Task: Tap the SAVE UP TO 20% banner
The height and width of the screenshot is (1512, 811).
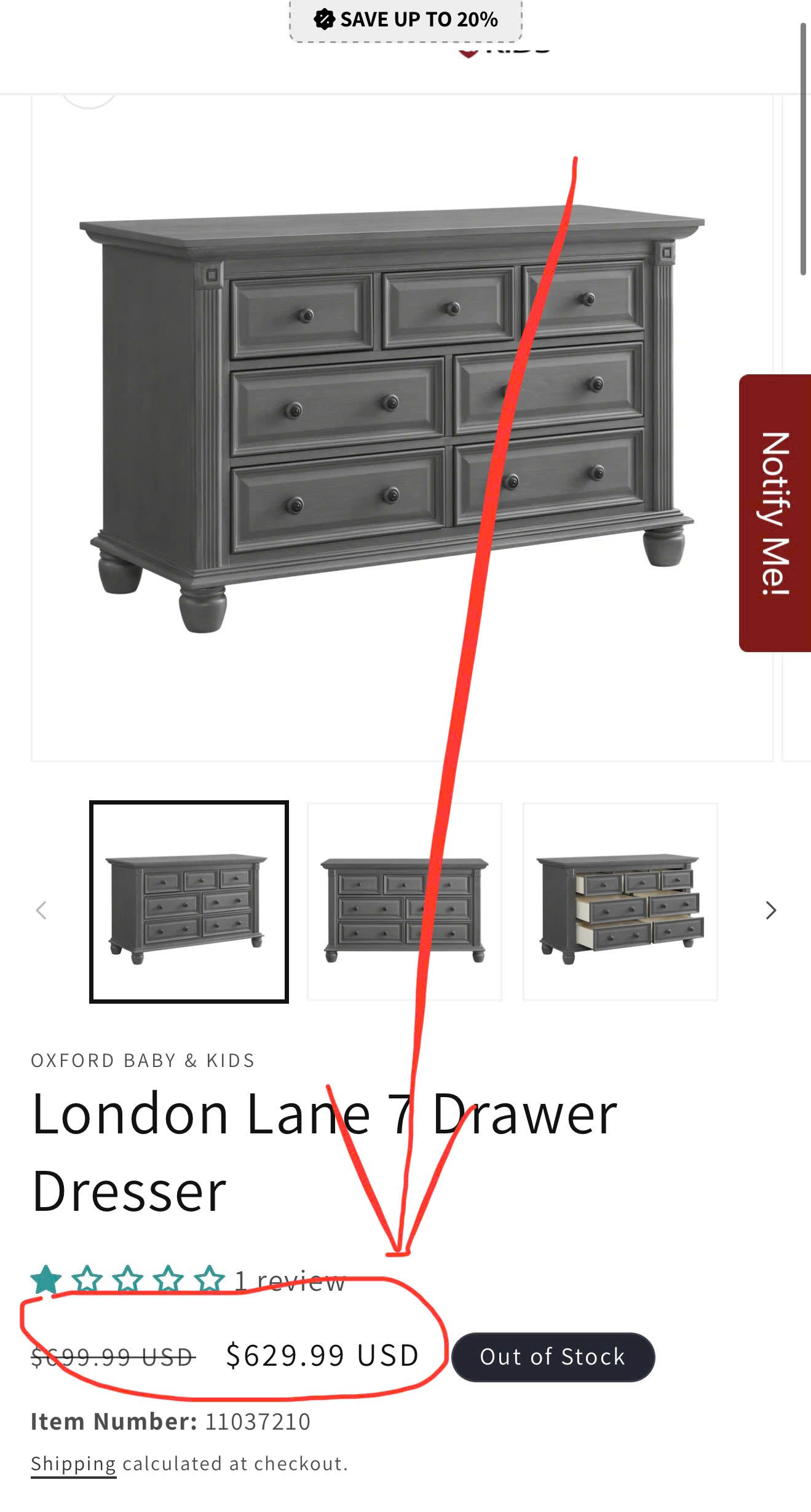Action: point(406,20)
